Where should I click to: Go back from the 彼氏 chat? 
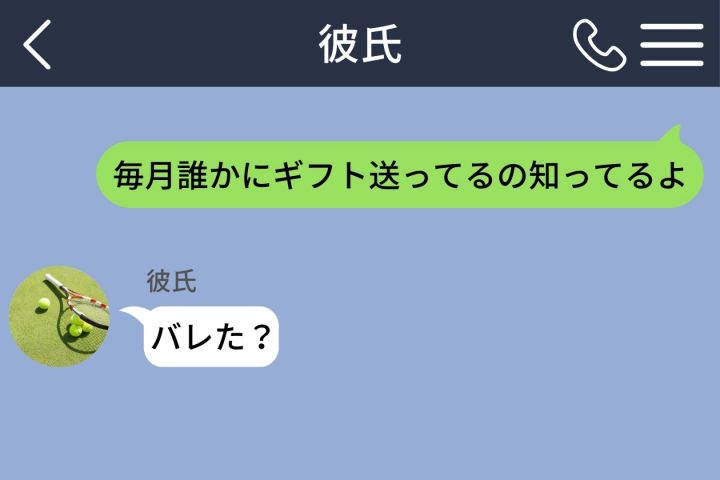tap(37, 45)
